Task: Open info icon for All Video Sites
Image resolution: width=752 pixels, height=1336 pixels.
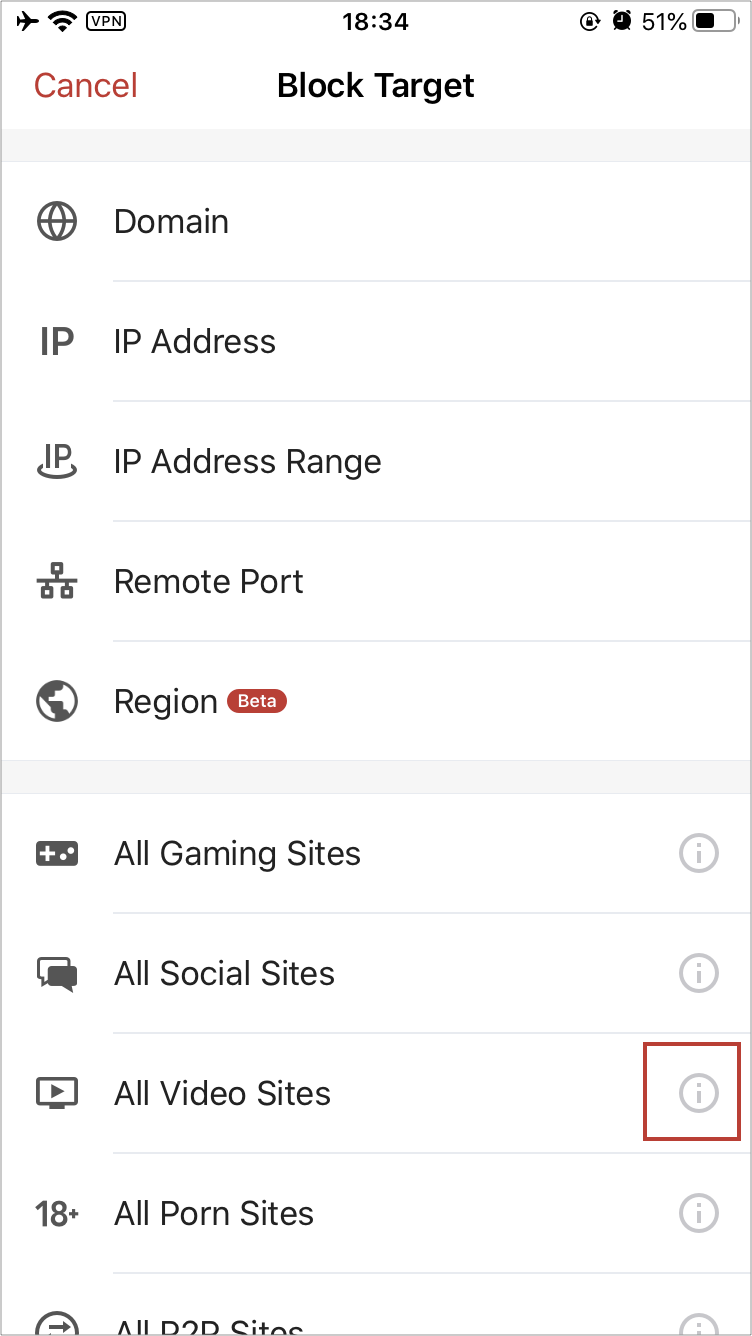Action: point(699,1093)
